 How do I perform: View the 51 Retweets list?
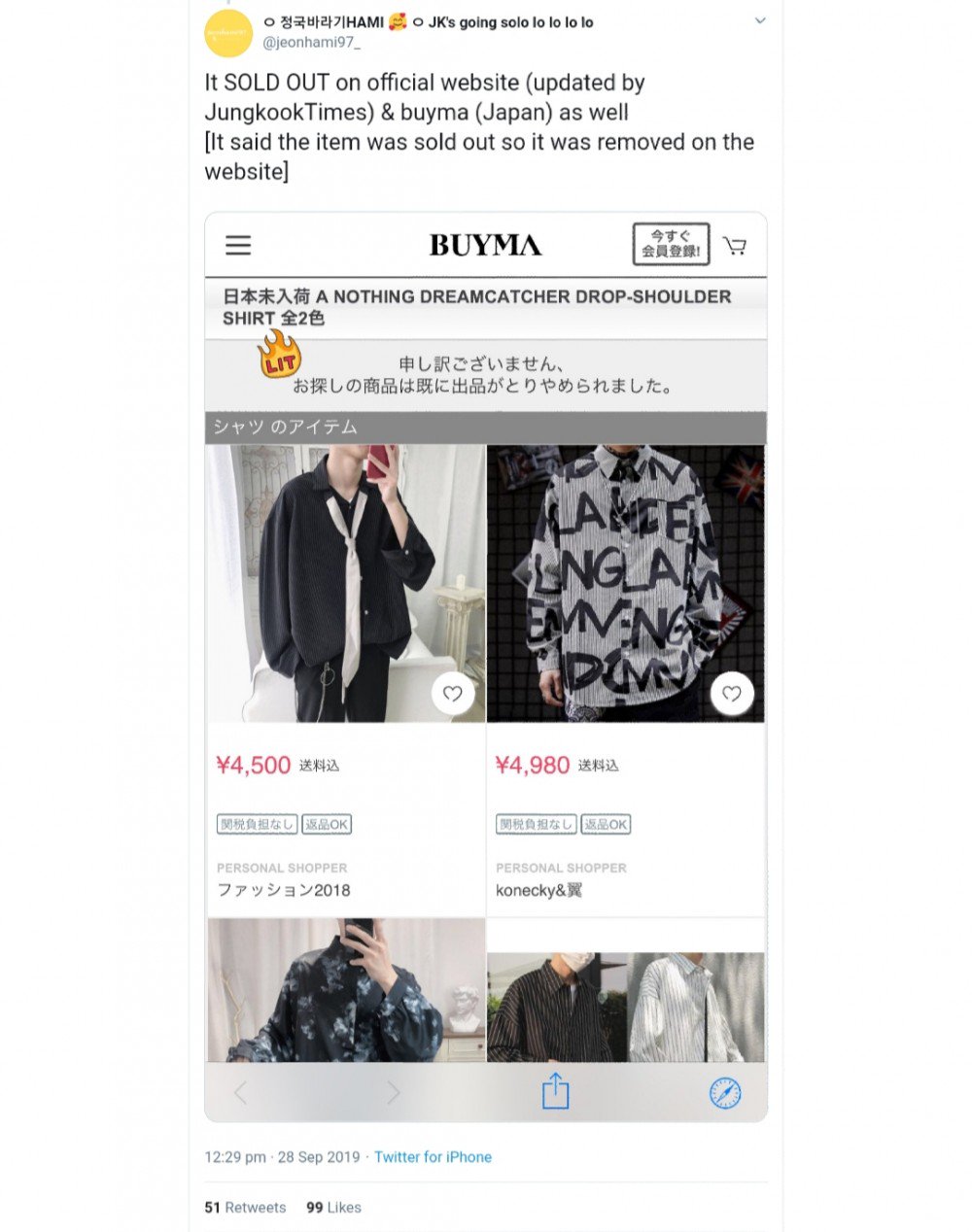245,1208
